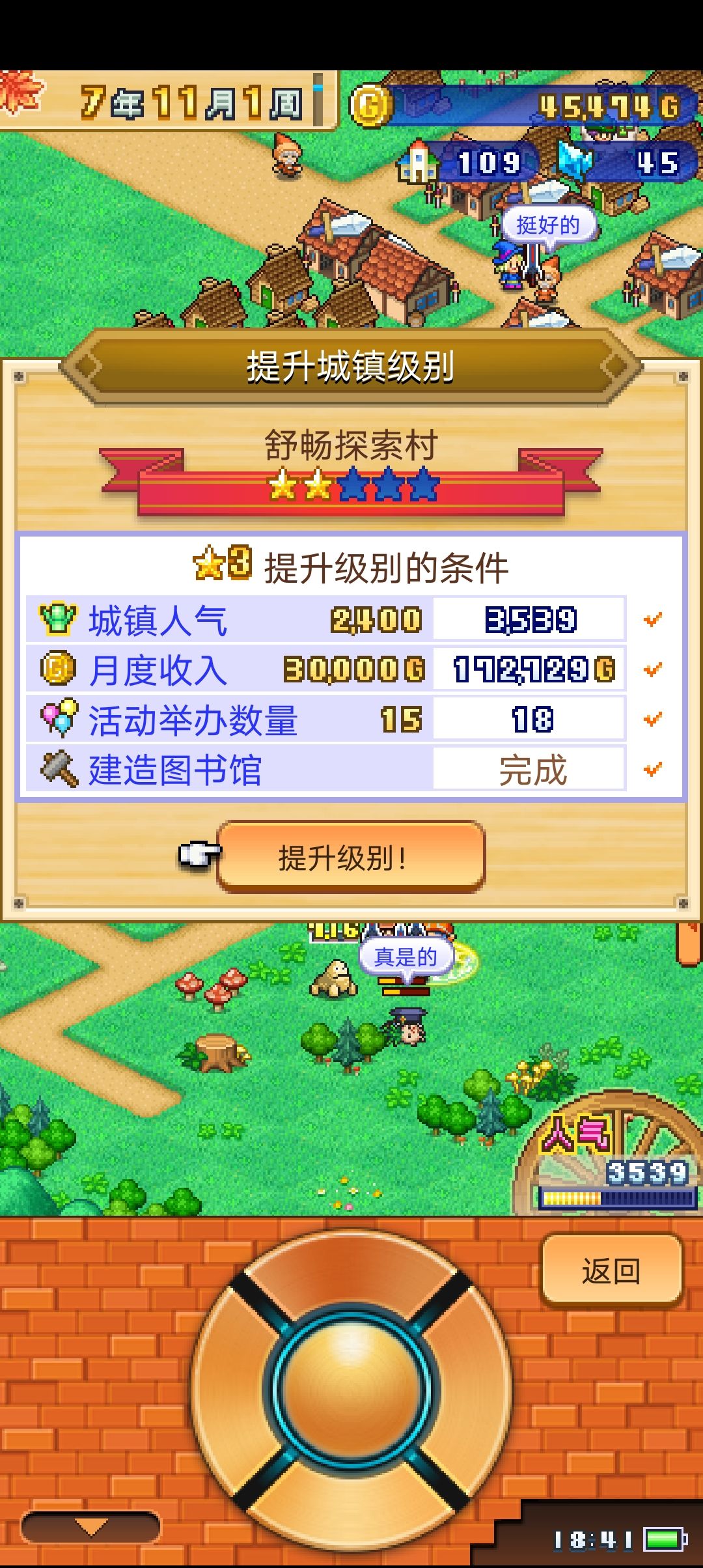Select the 提升城镇级别 dialog title
The width and height of the screenshot is (703, 1568).
tap(351, 365)
